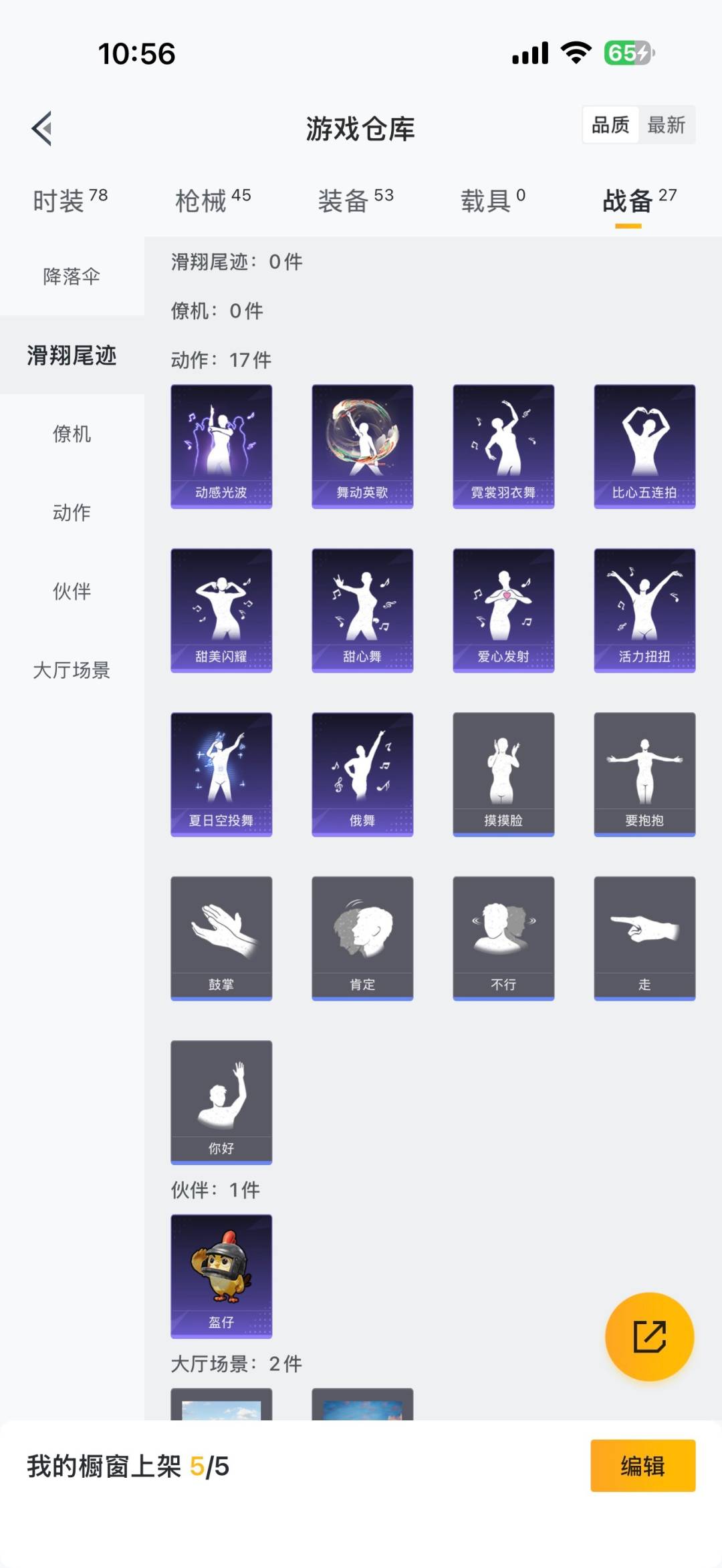The width and height of the screenshot is (722, 1568).
Task: Edit my showcase with 编辑
Action: 642,1466
